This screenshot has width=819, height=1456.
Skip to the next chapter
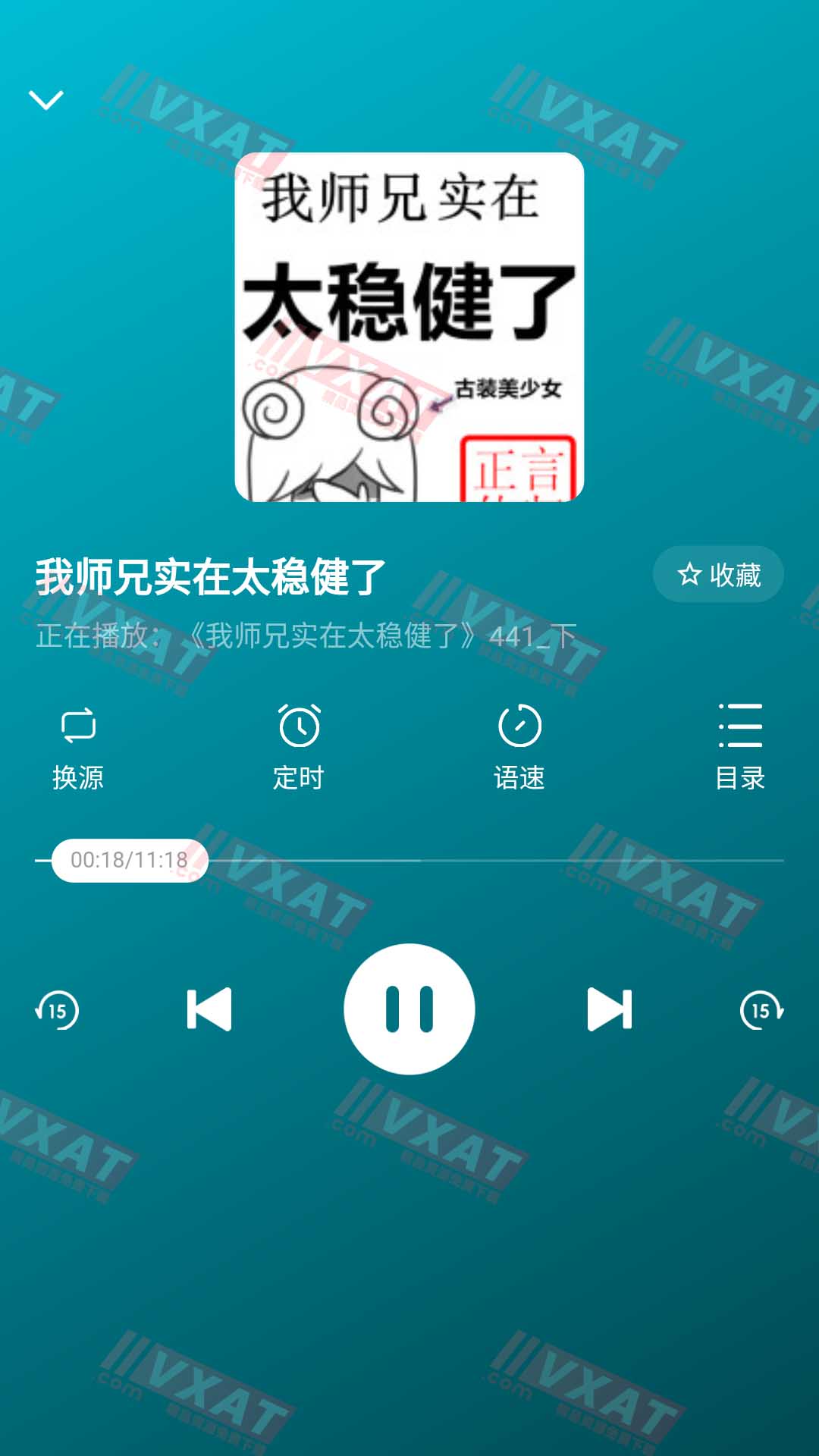pos(610,1010)
